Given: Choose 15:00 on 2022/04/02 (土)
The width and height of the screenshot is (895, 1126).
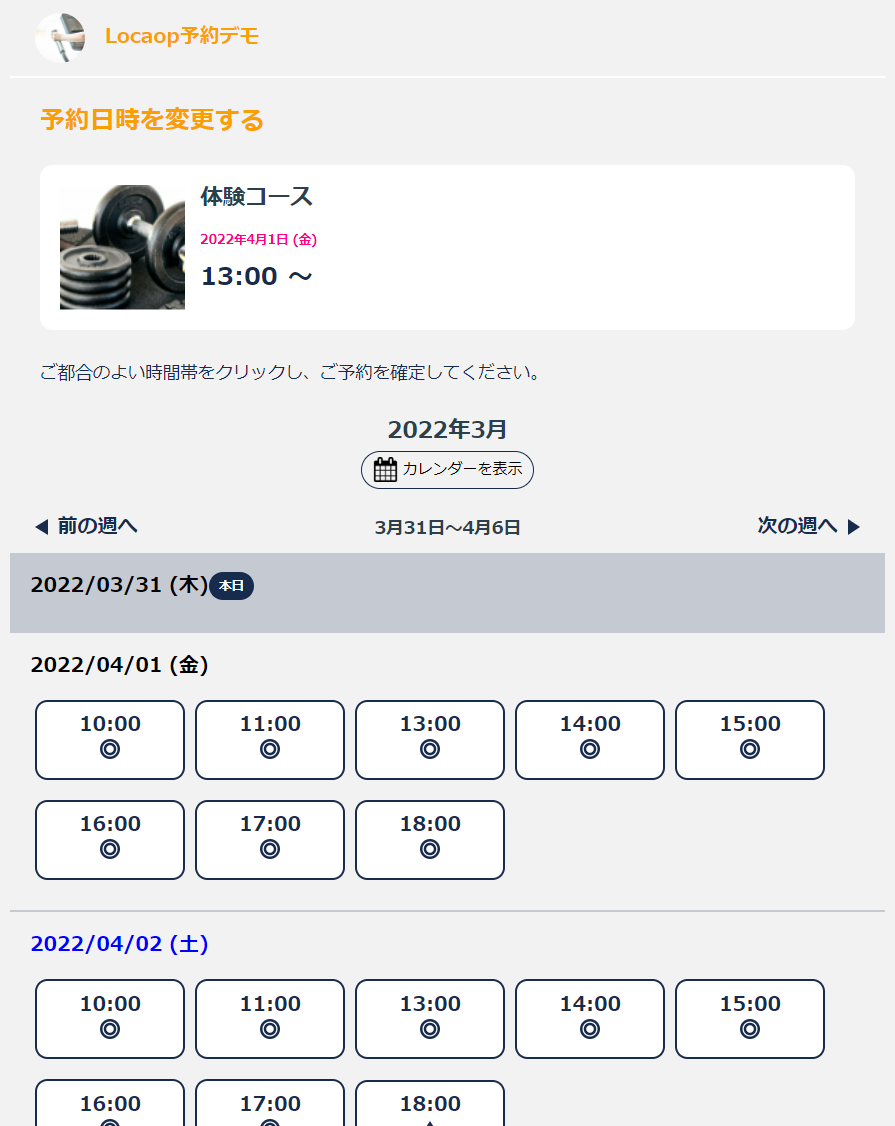Looking at the screenshot, I should coord(750,1019).
